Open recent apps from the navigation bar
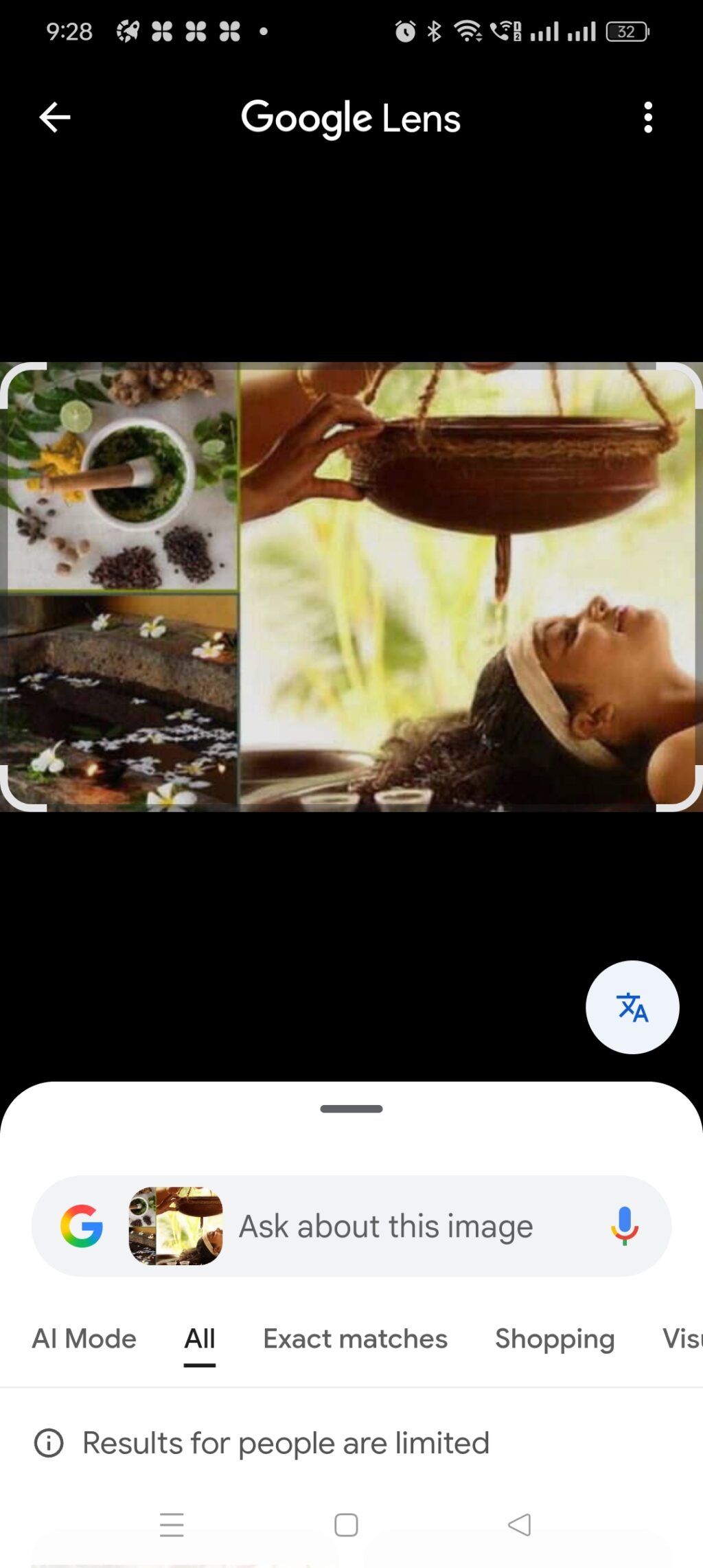This screenshot has width=703, height=1568. pos(172,1525)
